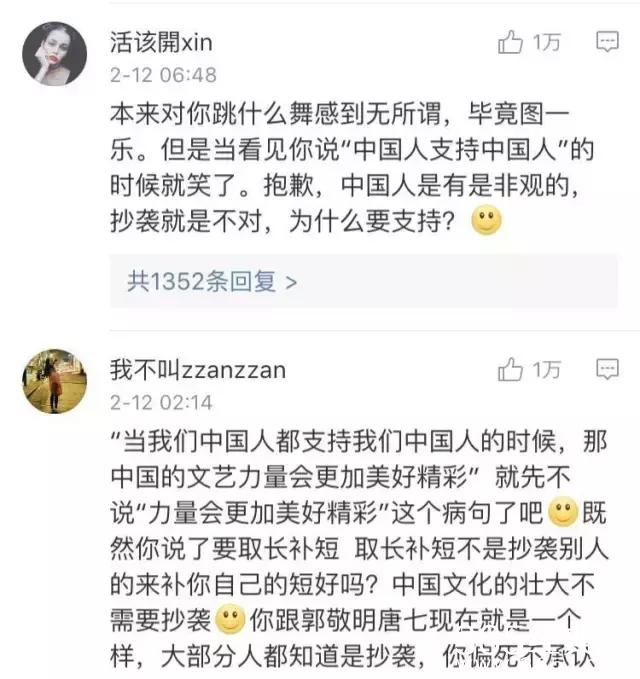Tap the username 我不叫zzanzzan
Screen dimensions: 640x679
197,370
